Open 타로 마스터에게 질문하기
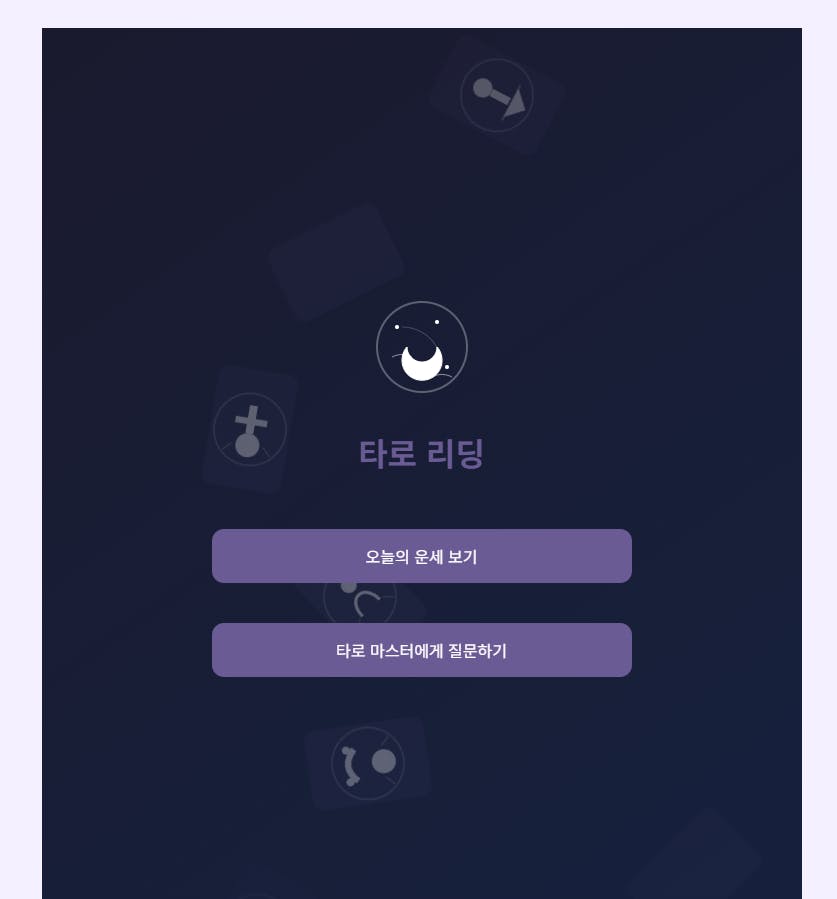This screenshot has height=899, width=837. click(x=421, y=650)
